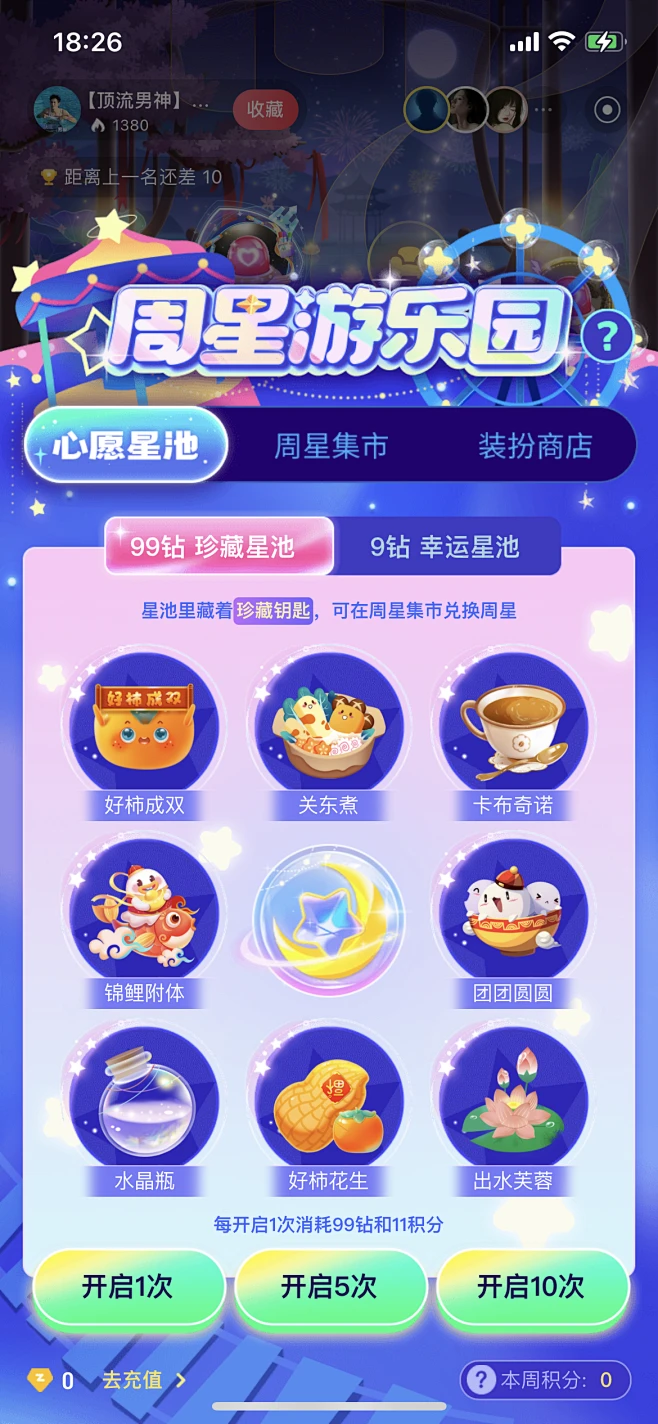This screenshot has width=658, height=1424.
Task: Tap the 开启1次 button
Action: pos(128,1286)
